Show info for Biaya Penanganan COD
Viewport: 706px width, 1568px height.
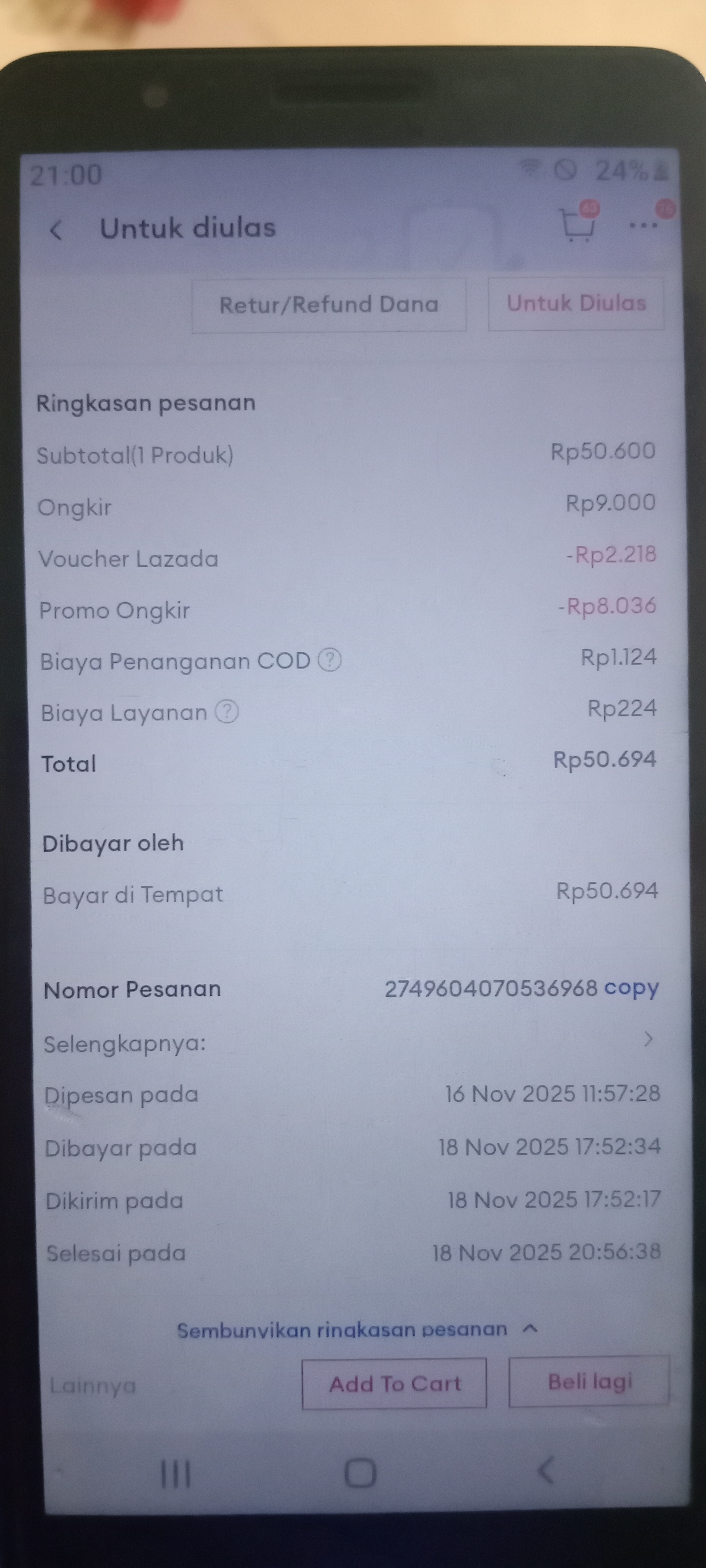pos(330,660)
